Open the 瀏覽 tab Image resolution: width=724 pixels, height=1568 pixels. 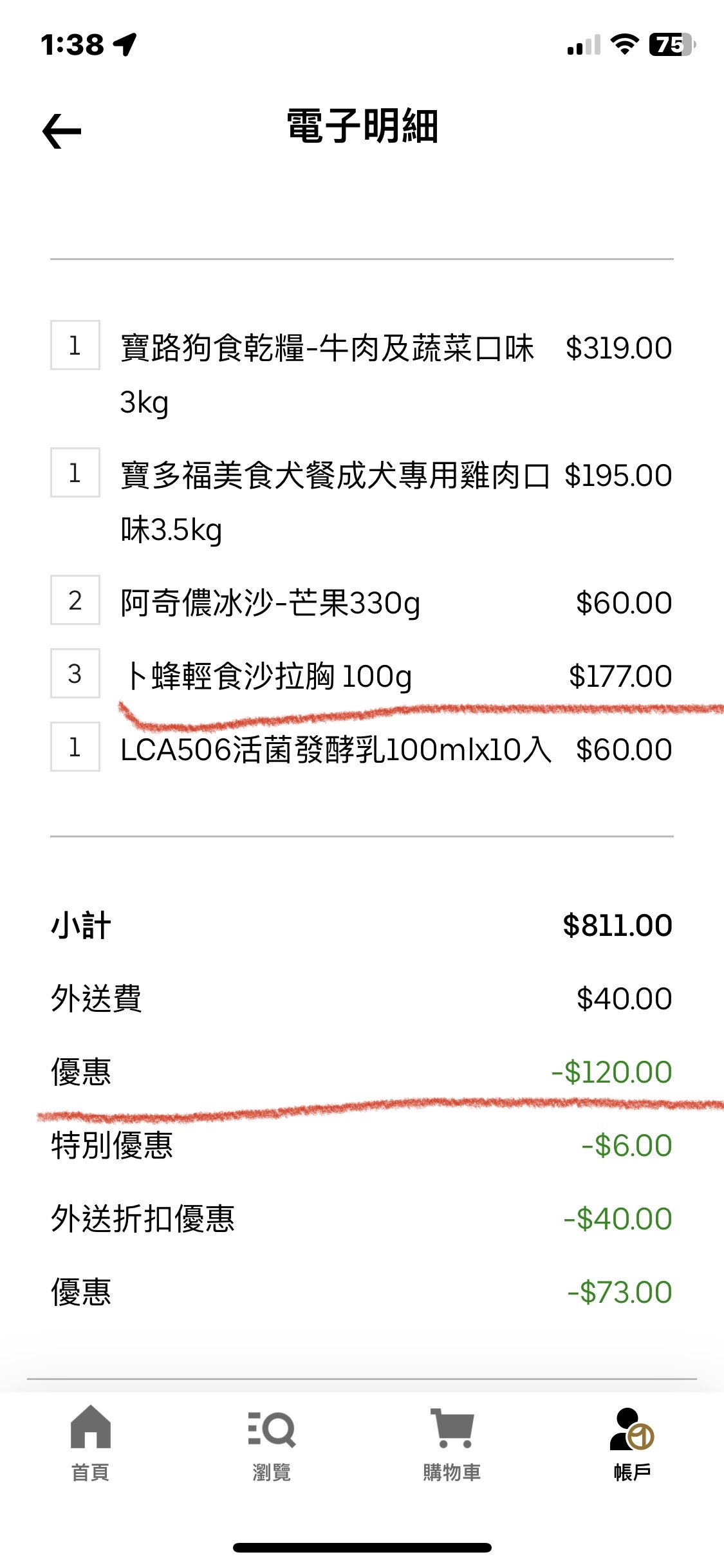pyautogui.click(x=271, y=1443)
